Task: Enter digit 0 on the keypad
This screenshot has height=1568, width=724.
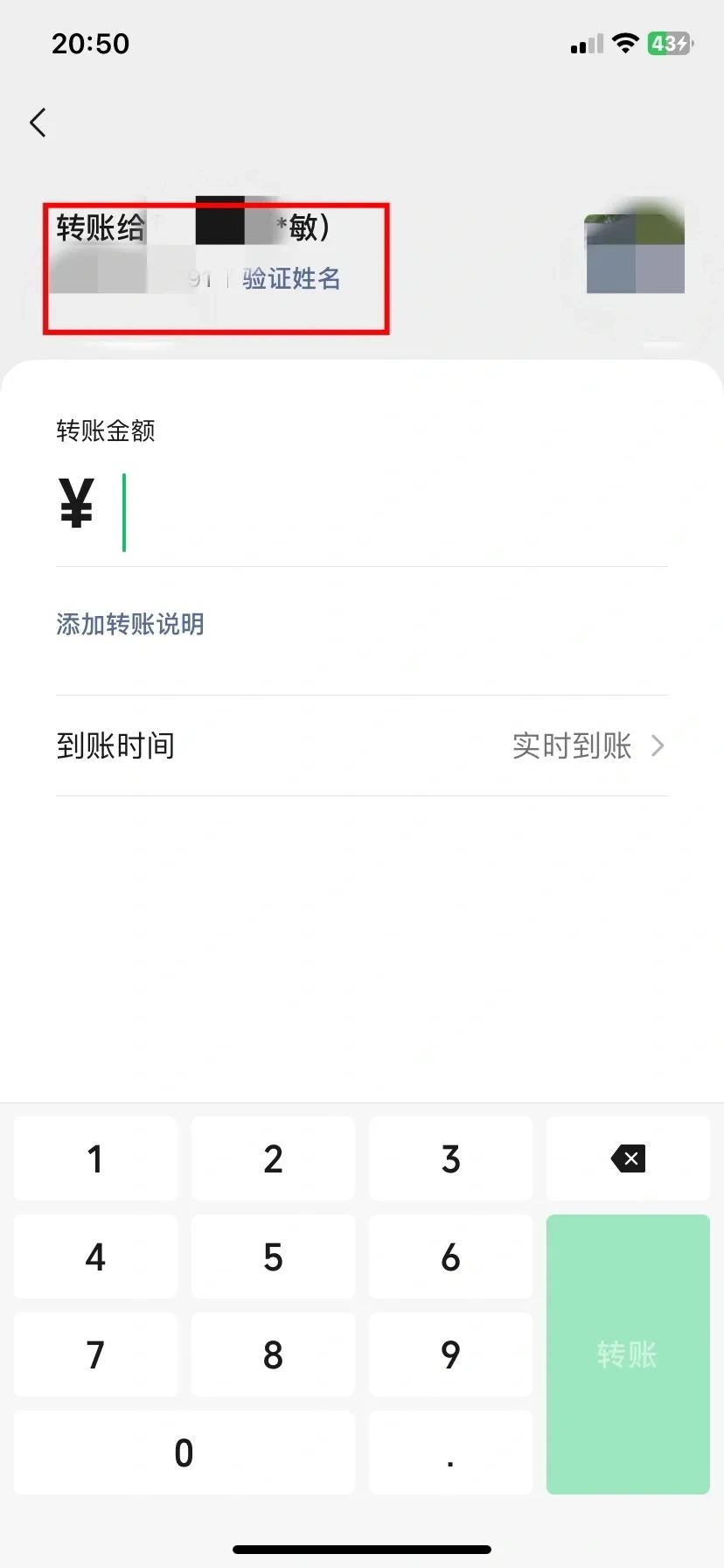Action: click(x=184, y=1452)
